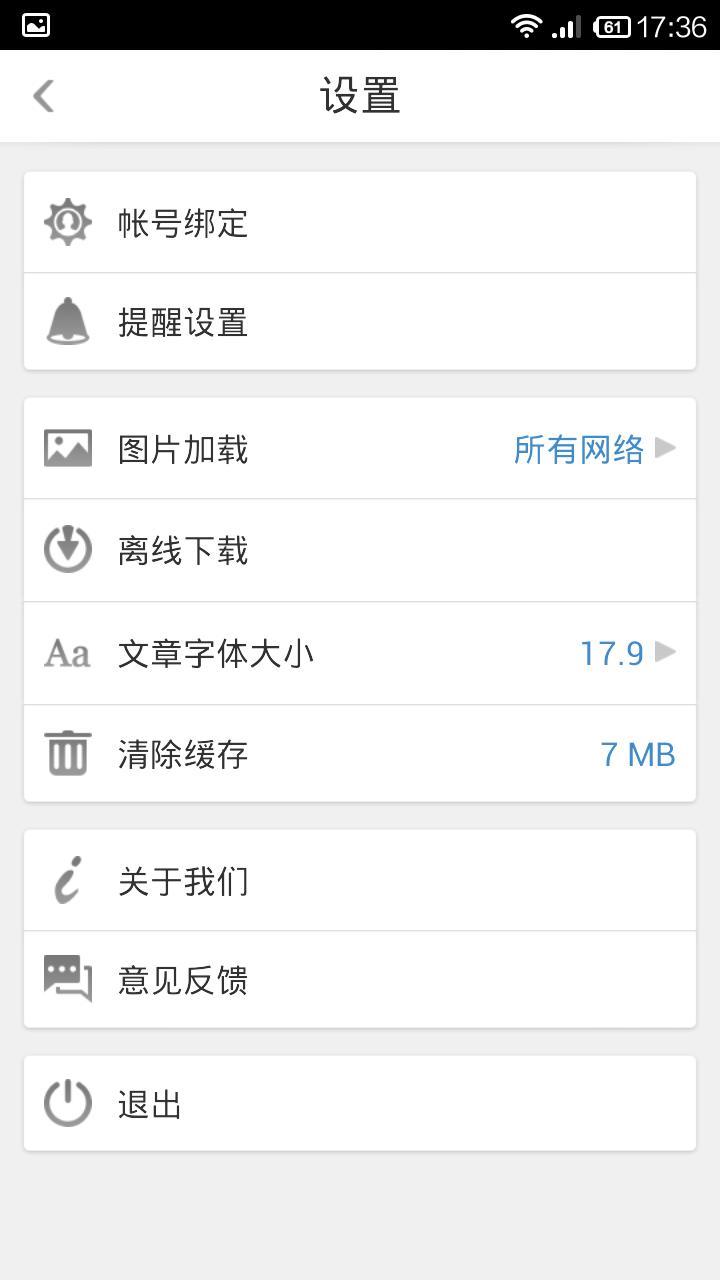Adjust 文章字体大小 article font size
720x1280 pixels.
coord(360,653)
